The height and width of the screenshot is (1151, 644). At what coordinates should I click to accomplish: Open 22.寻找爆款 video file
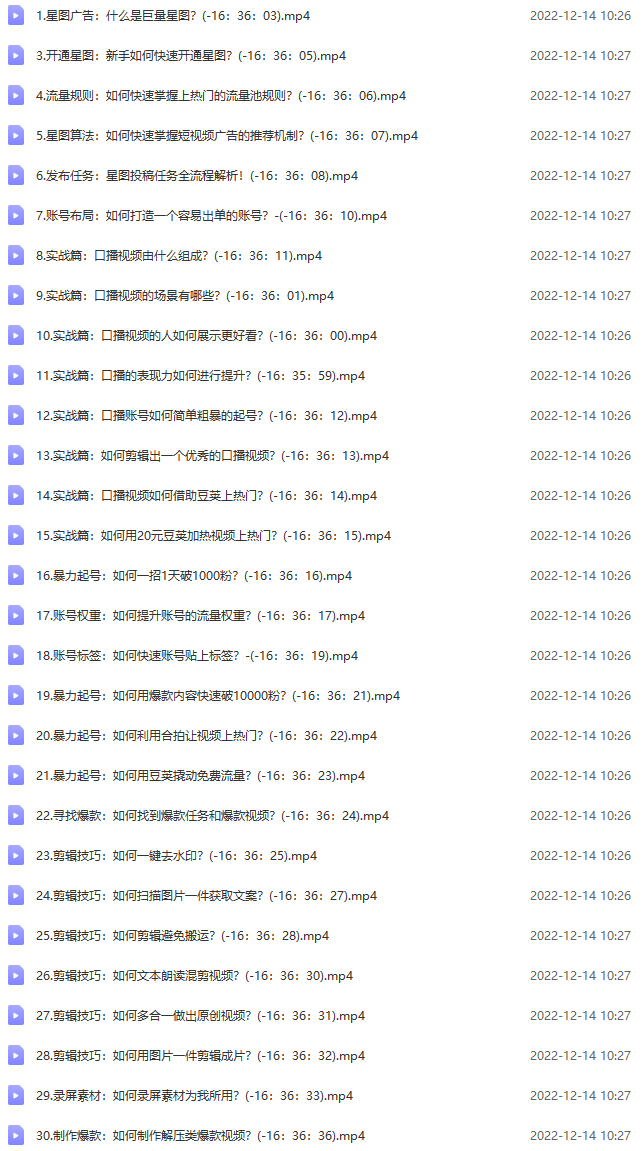click(212, 816)
